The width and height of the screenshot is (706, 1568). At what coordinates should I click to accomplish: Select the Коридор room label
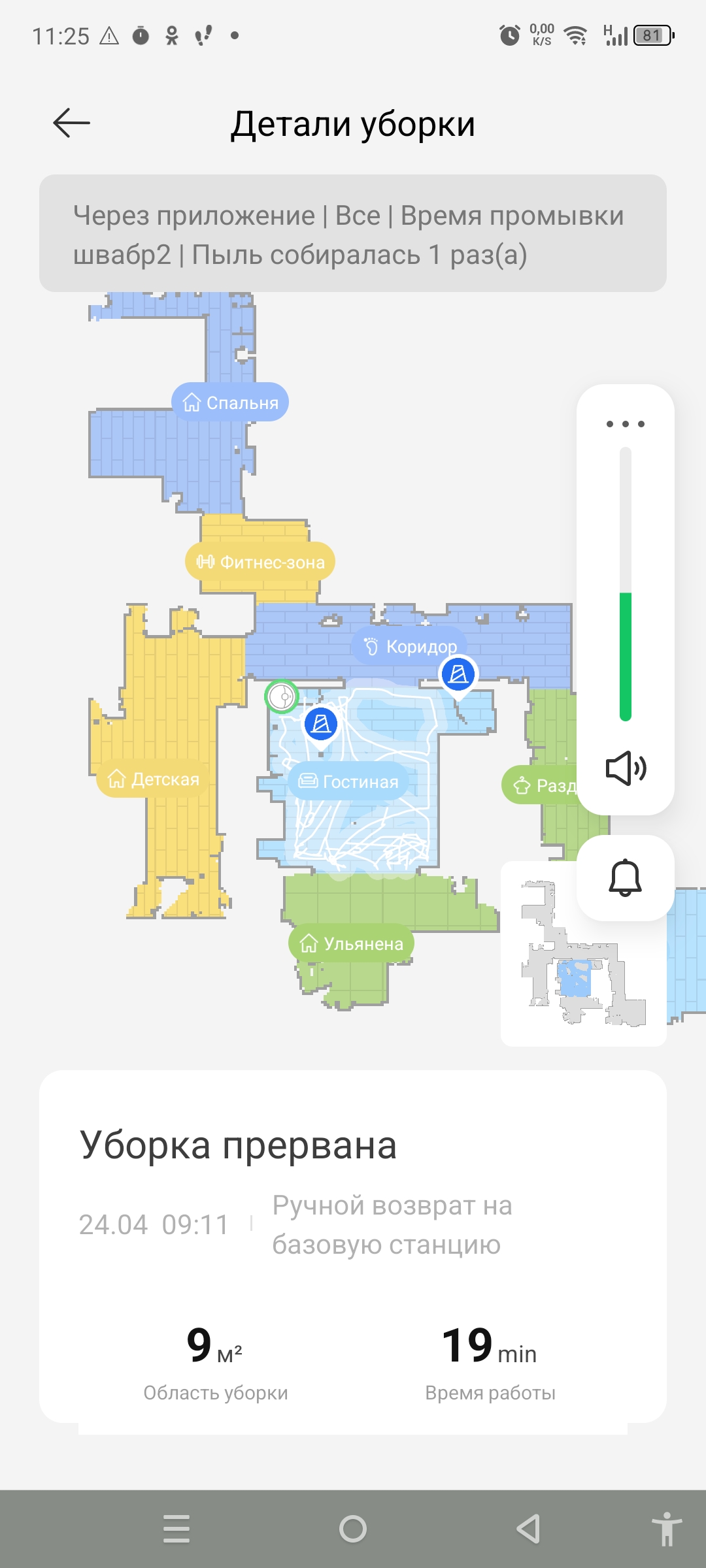(x=410, y=646)
